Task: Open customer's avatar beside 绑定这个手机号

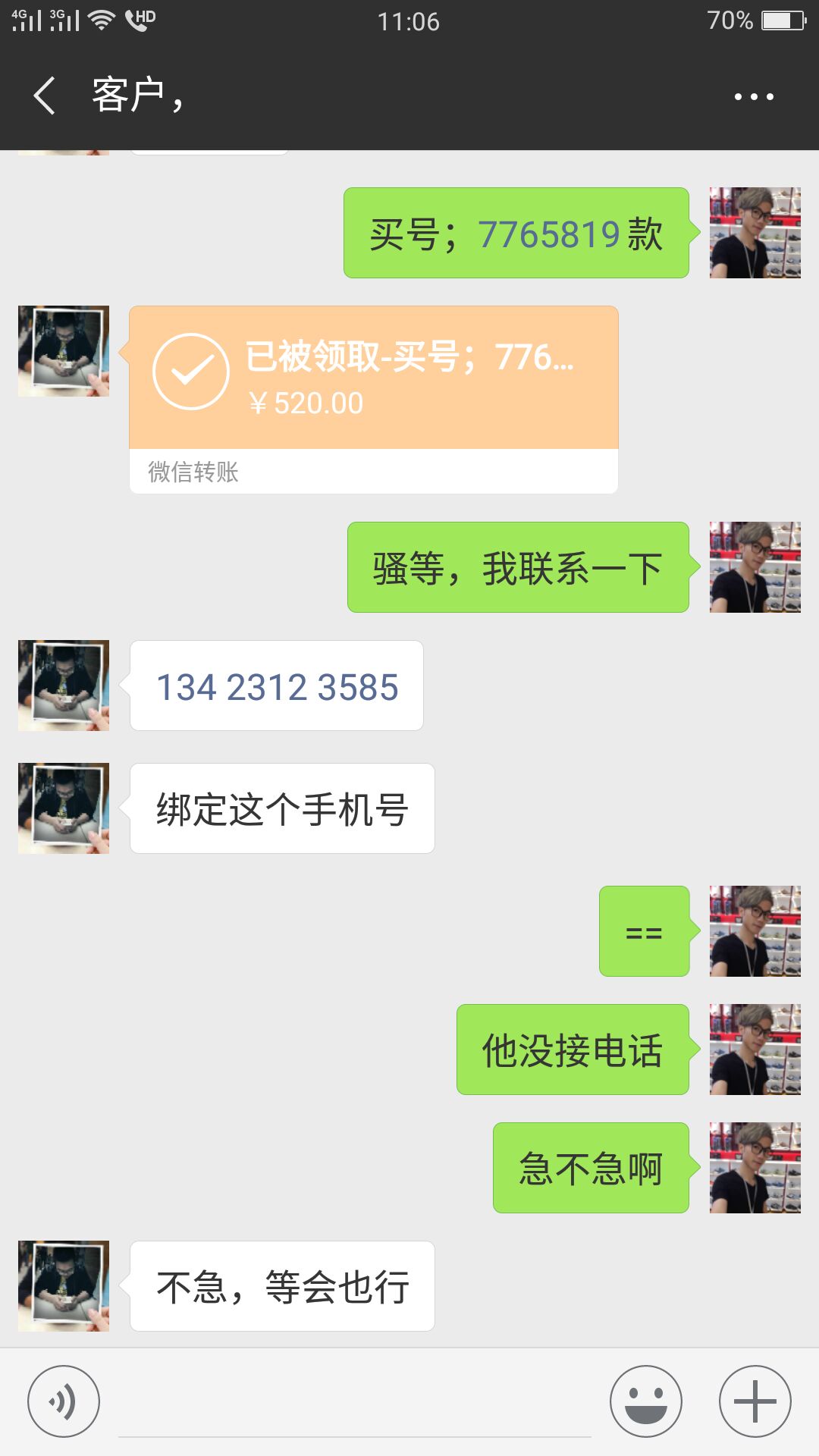Action: 64,808
